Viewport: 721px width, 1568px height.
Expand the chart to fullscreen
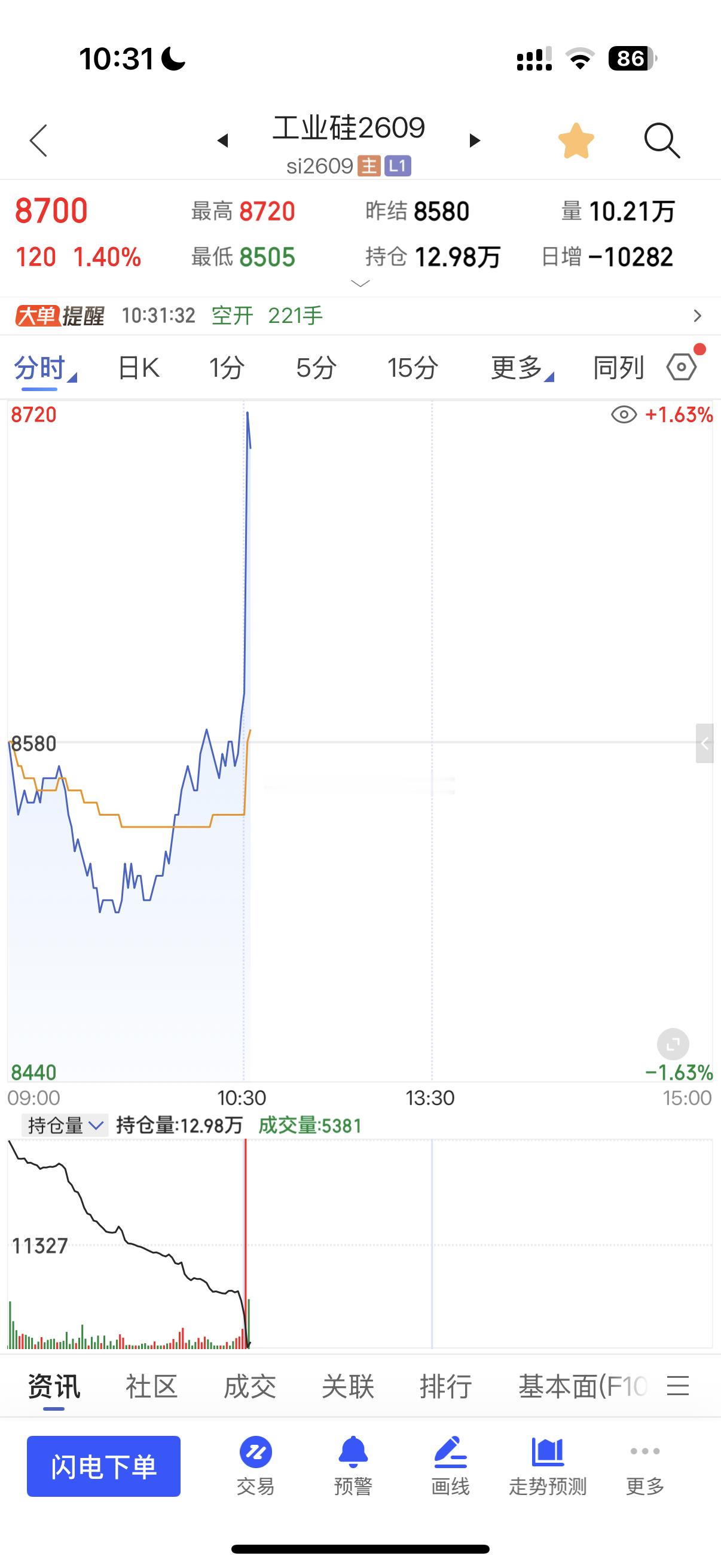click(673, 1045)
